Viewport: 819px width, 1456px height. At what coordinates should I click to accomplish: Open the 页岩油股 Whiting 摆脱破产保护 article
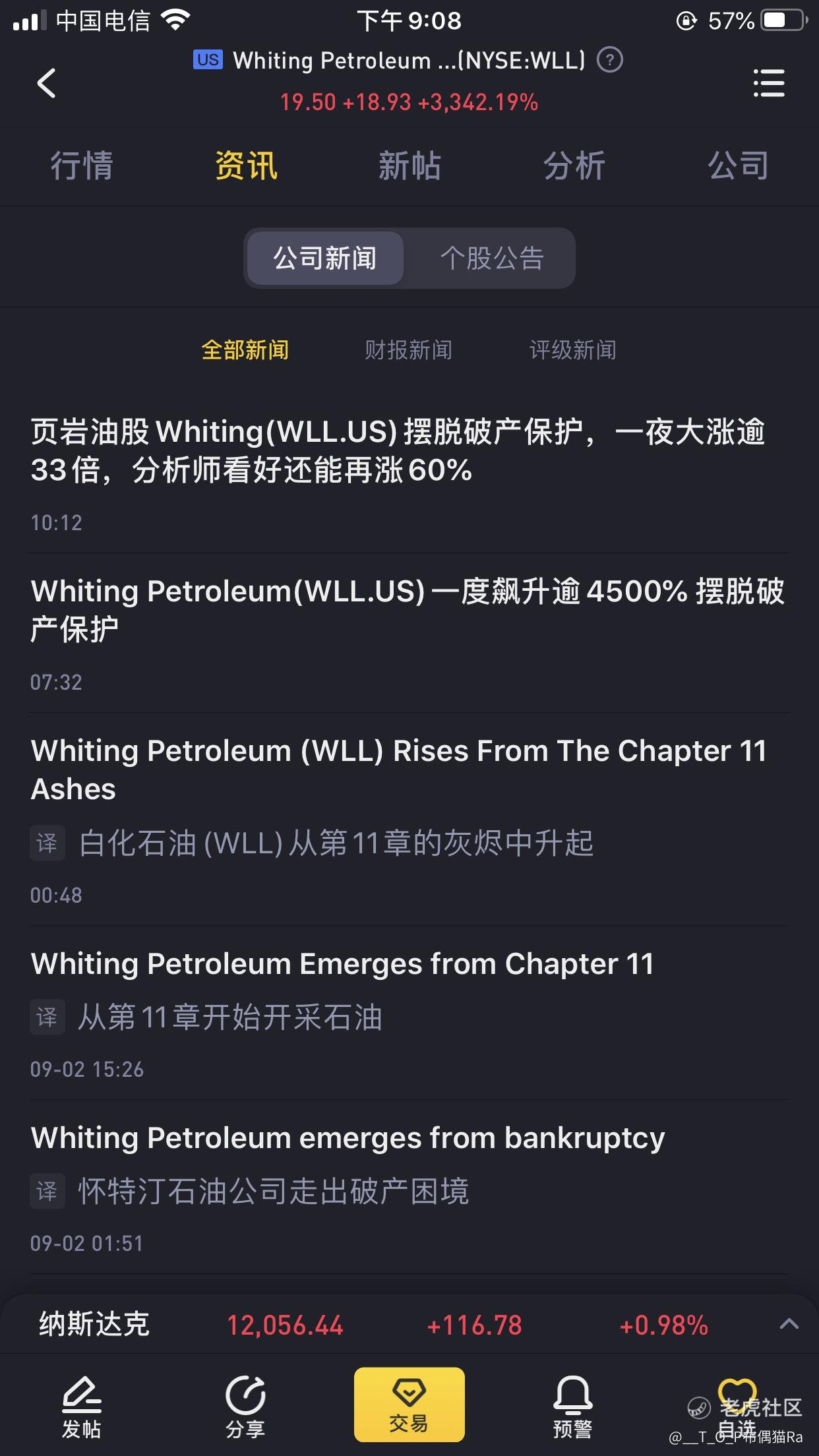coord(409,473)
